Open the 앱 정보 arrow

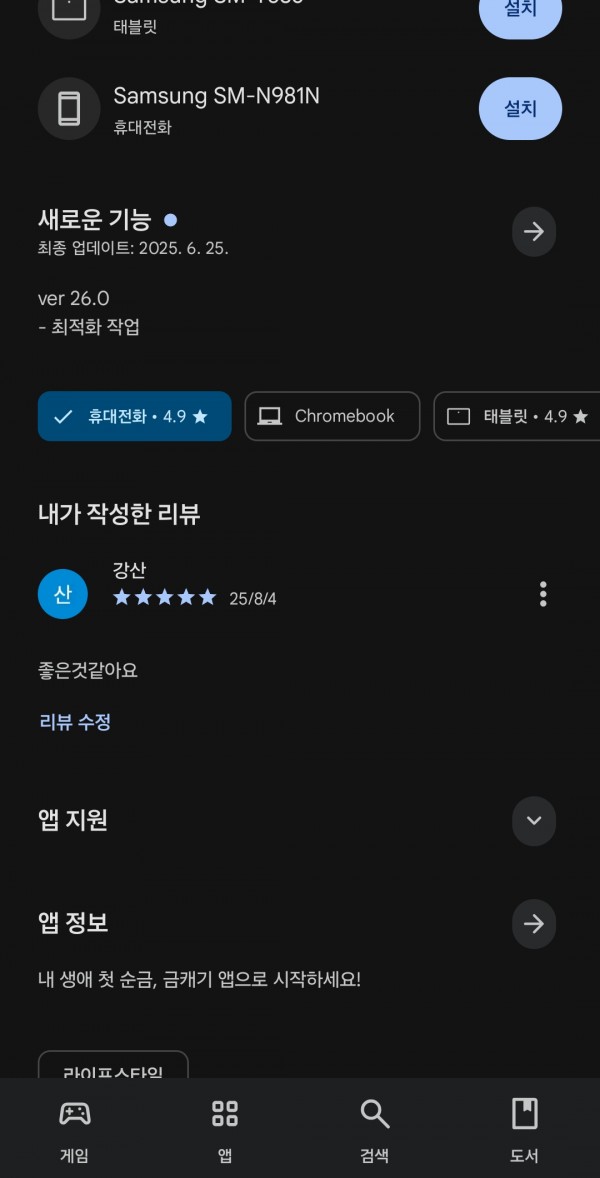pos(534,924)
